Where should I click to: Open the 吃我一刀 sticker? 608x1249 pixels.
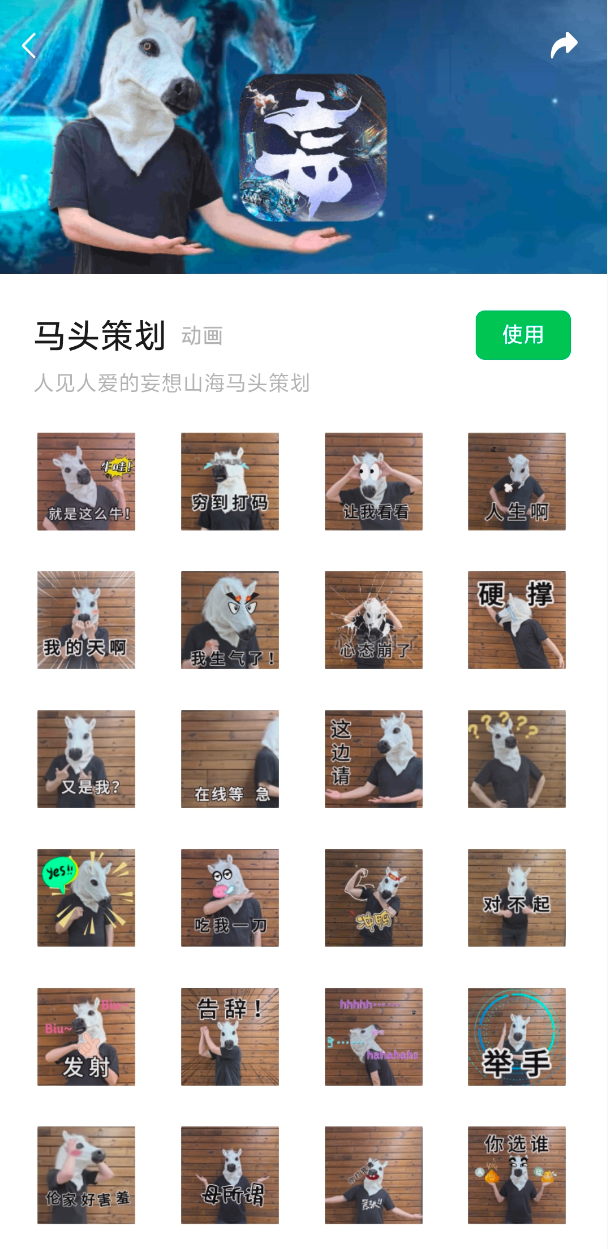pos(230,898)
